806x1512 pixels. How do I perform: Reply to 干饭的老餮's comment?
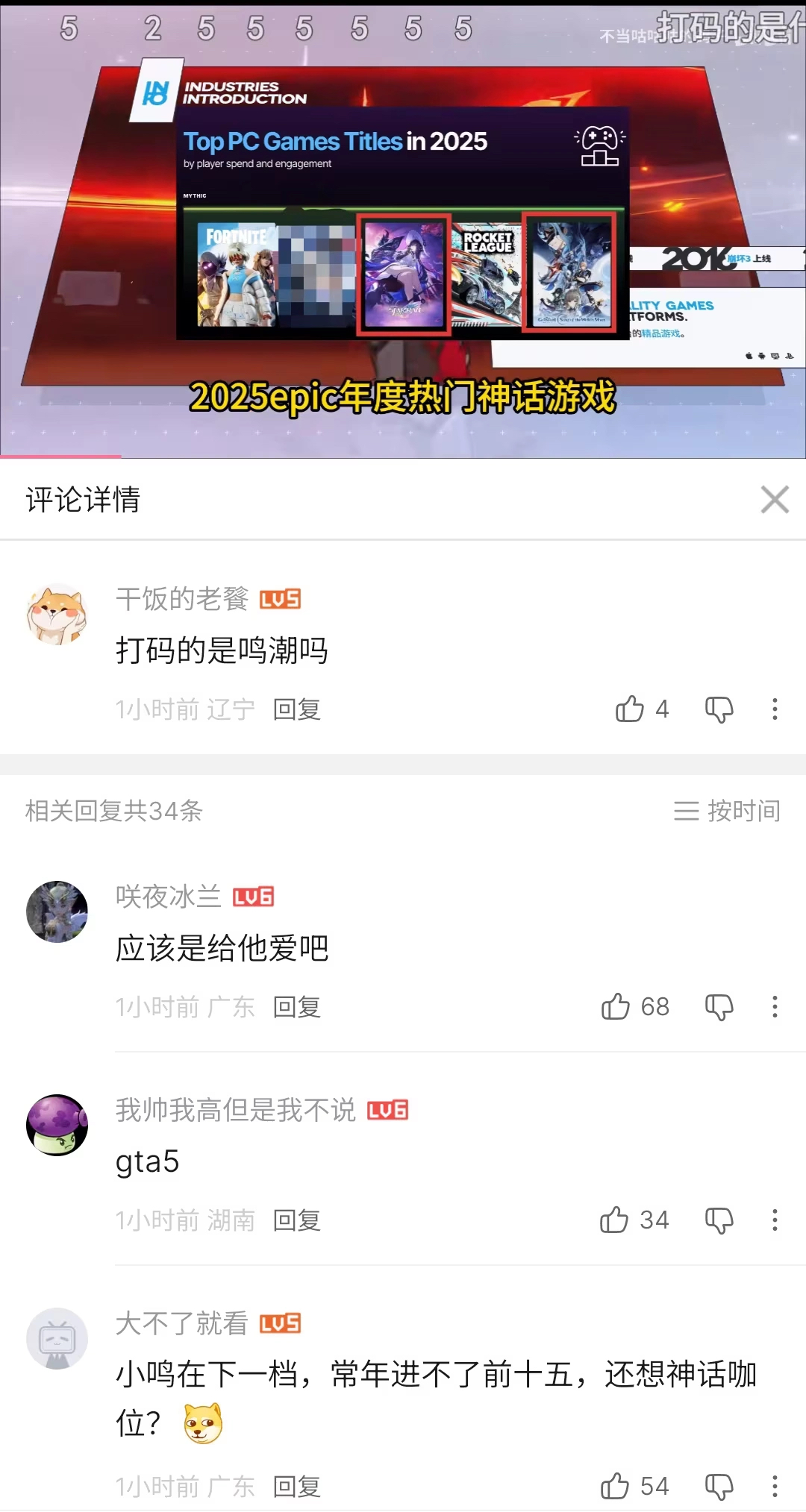296,709
